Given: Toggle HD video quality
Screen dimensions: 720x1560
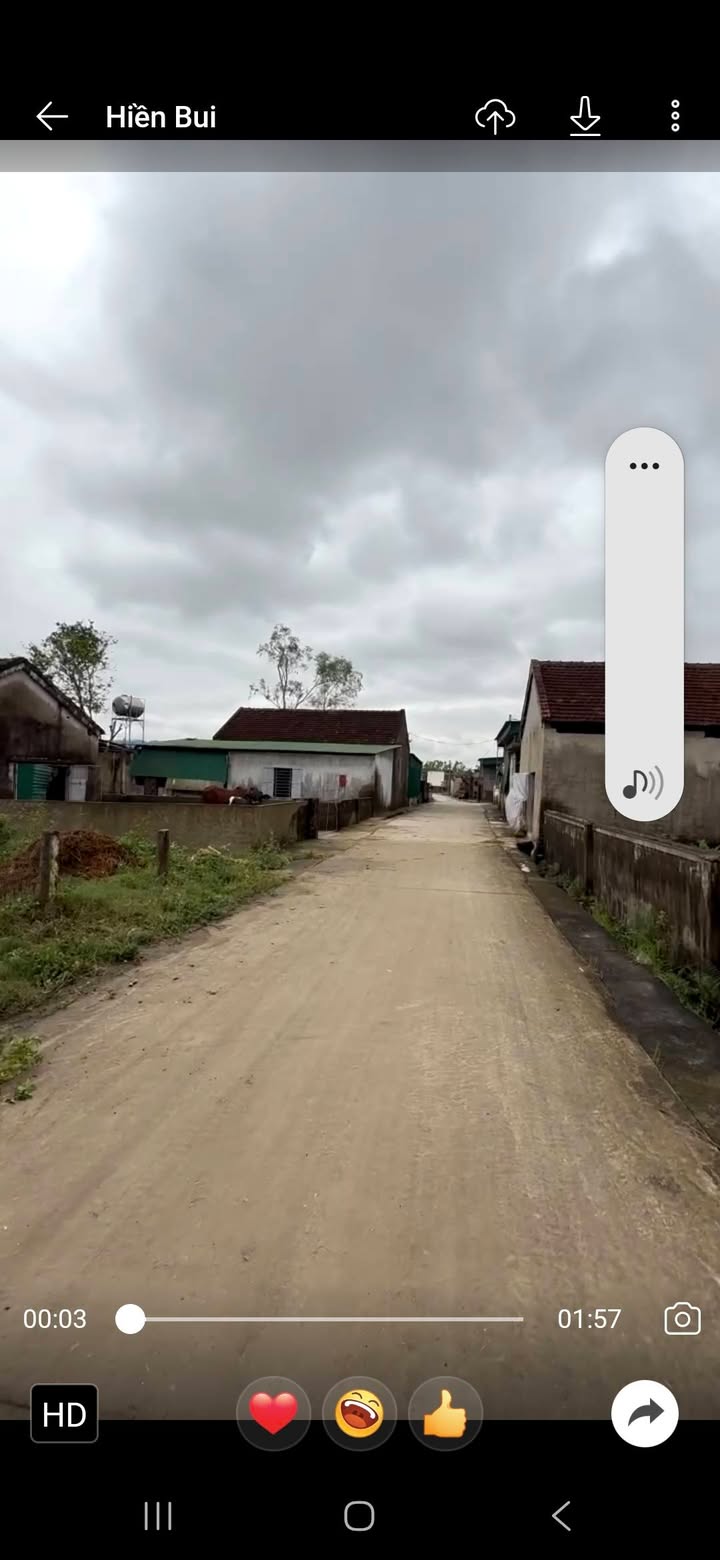Looking at the screenshot, I should click(x=64, y=1413).
